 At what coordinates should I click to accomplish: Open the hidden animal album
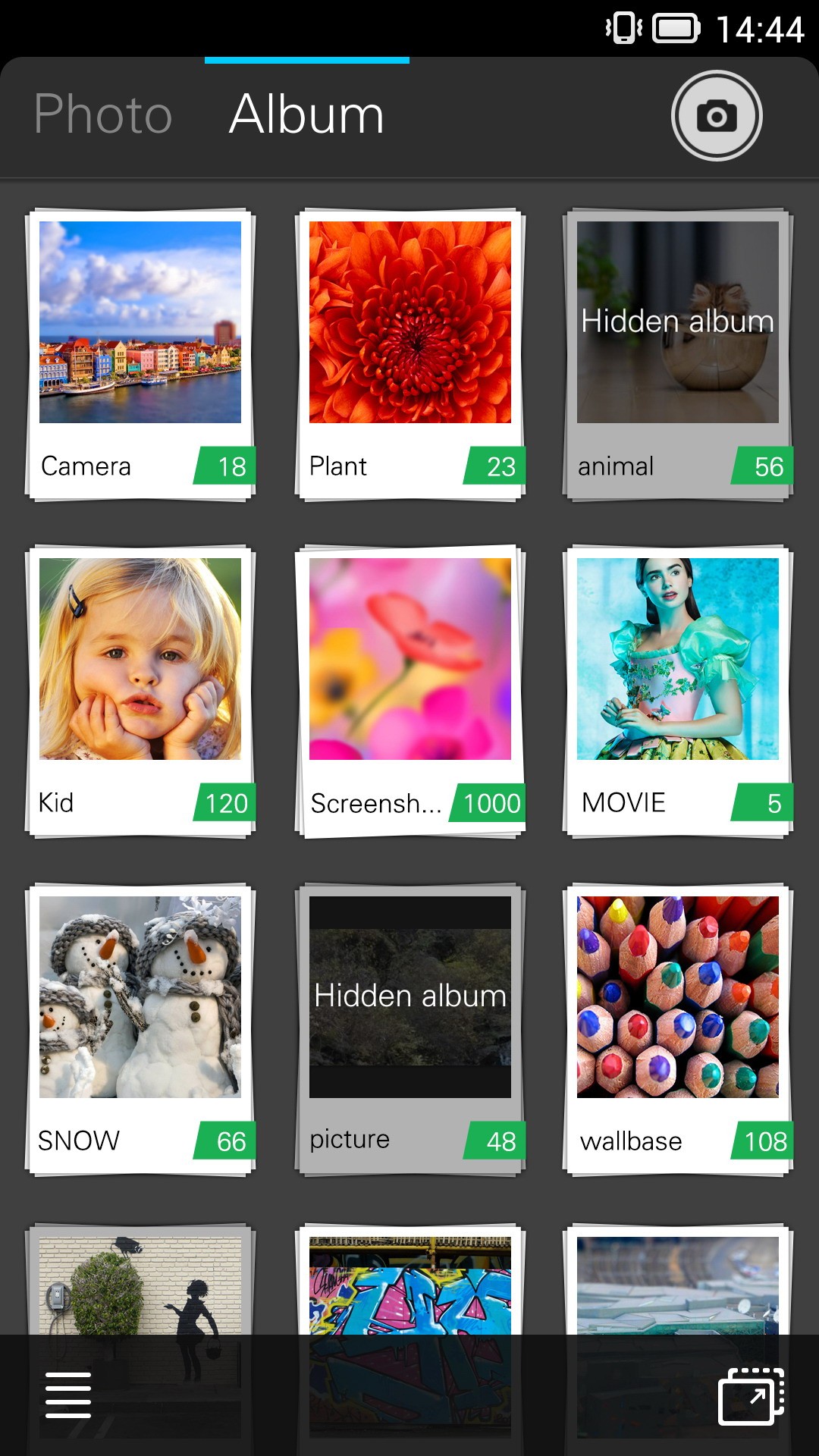[678, 354]
